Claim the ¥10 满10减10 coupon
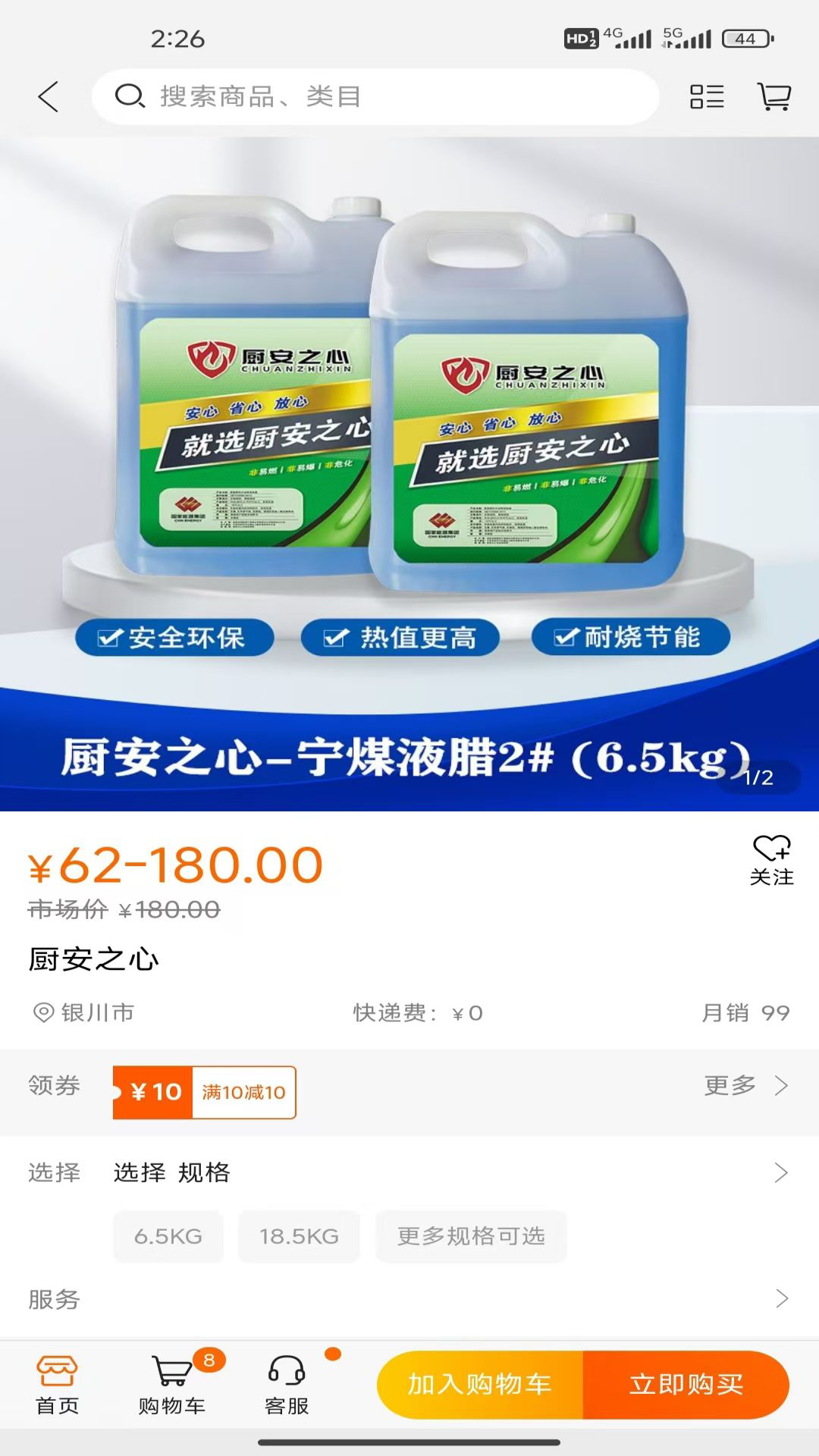This screenshot has width=819, height=1456. point(204,1092)
